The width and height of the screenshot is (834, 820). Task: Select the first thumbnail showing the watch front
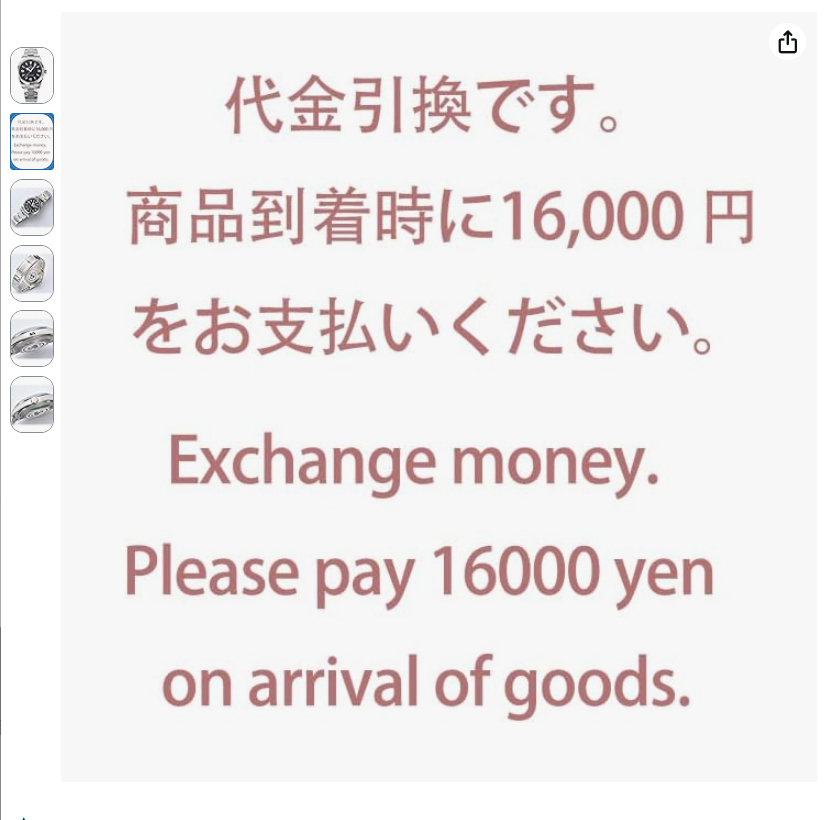[32, 76]
